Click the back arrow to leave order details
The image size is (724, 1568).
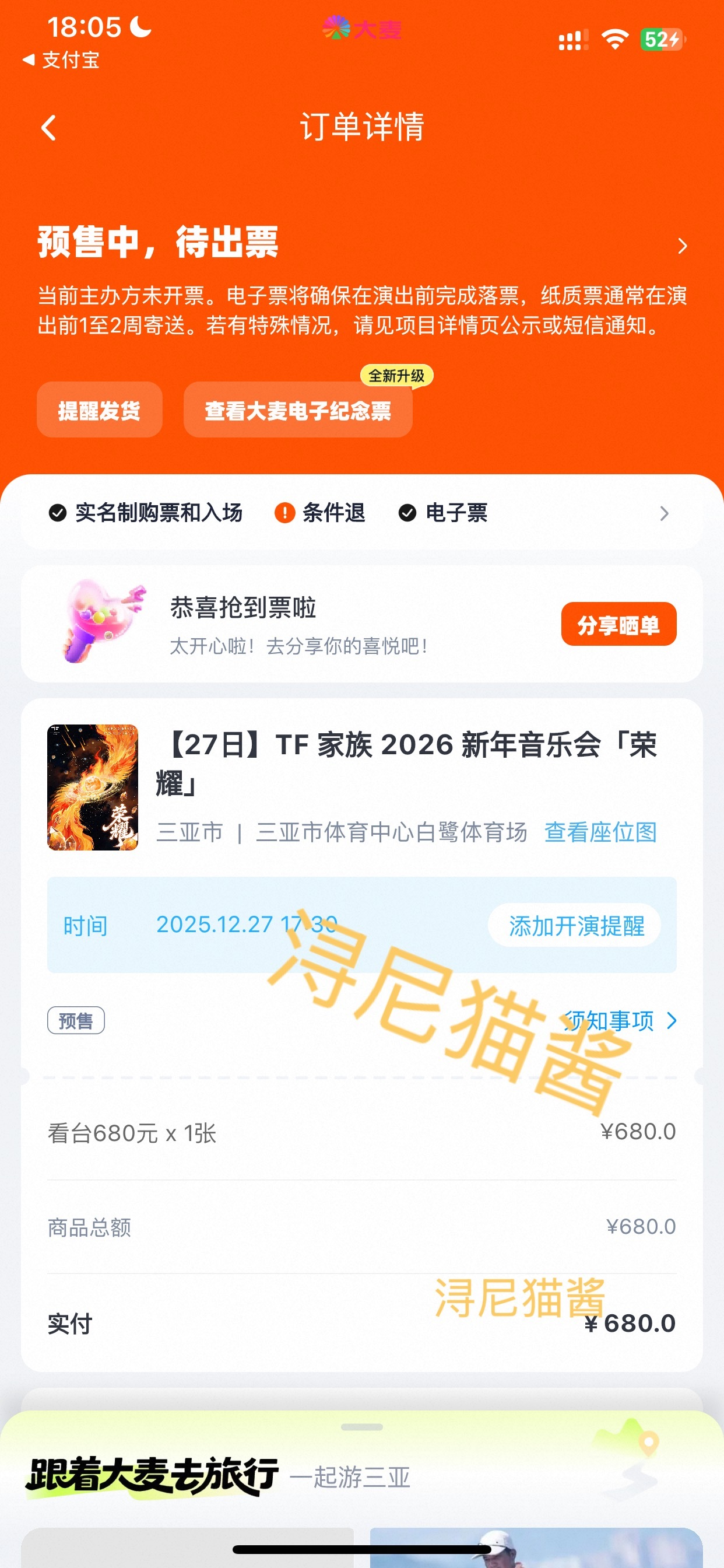pos(48,128)
